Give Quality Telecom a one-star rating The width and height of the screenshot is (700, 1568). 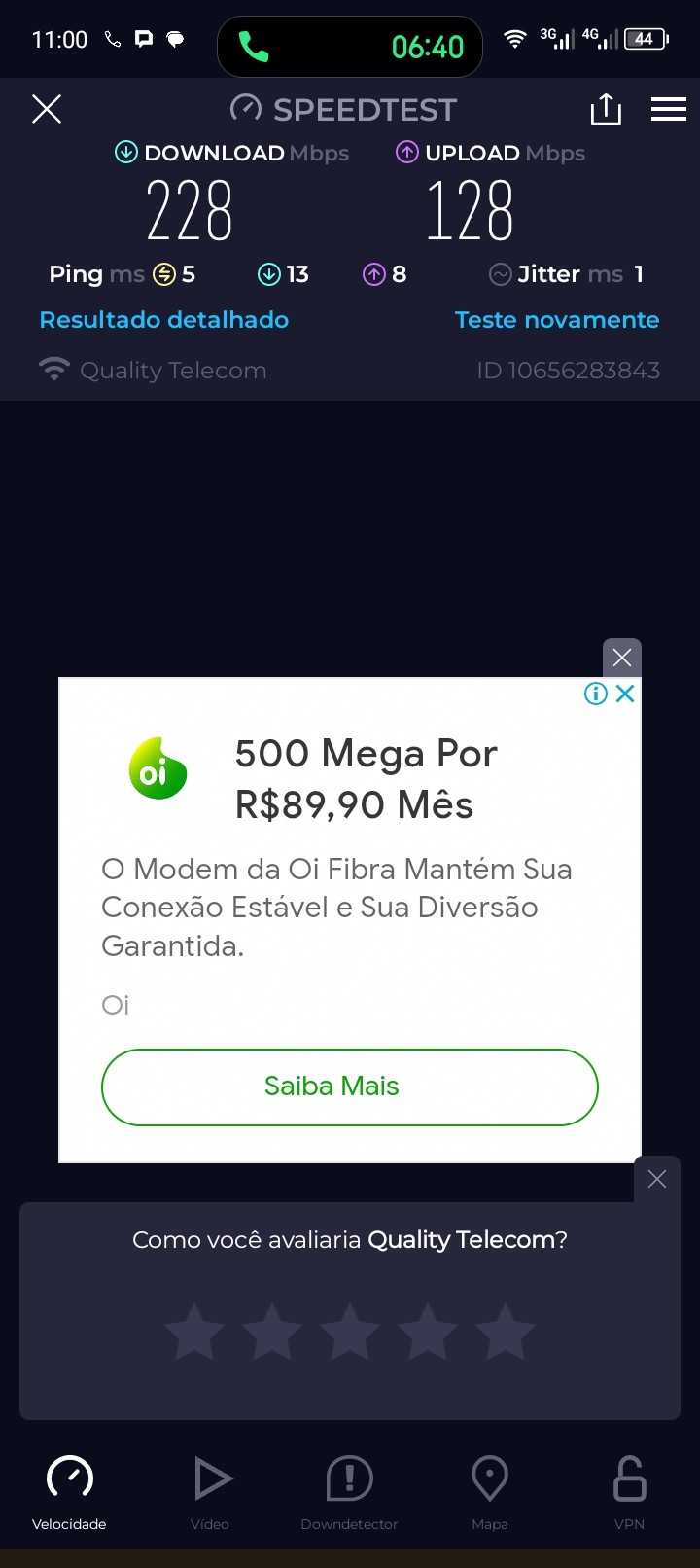pos(194,1333)
